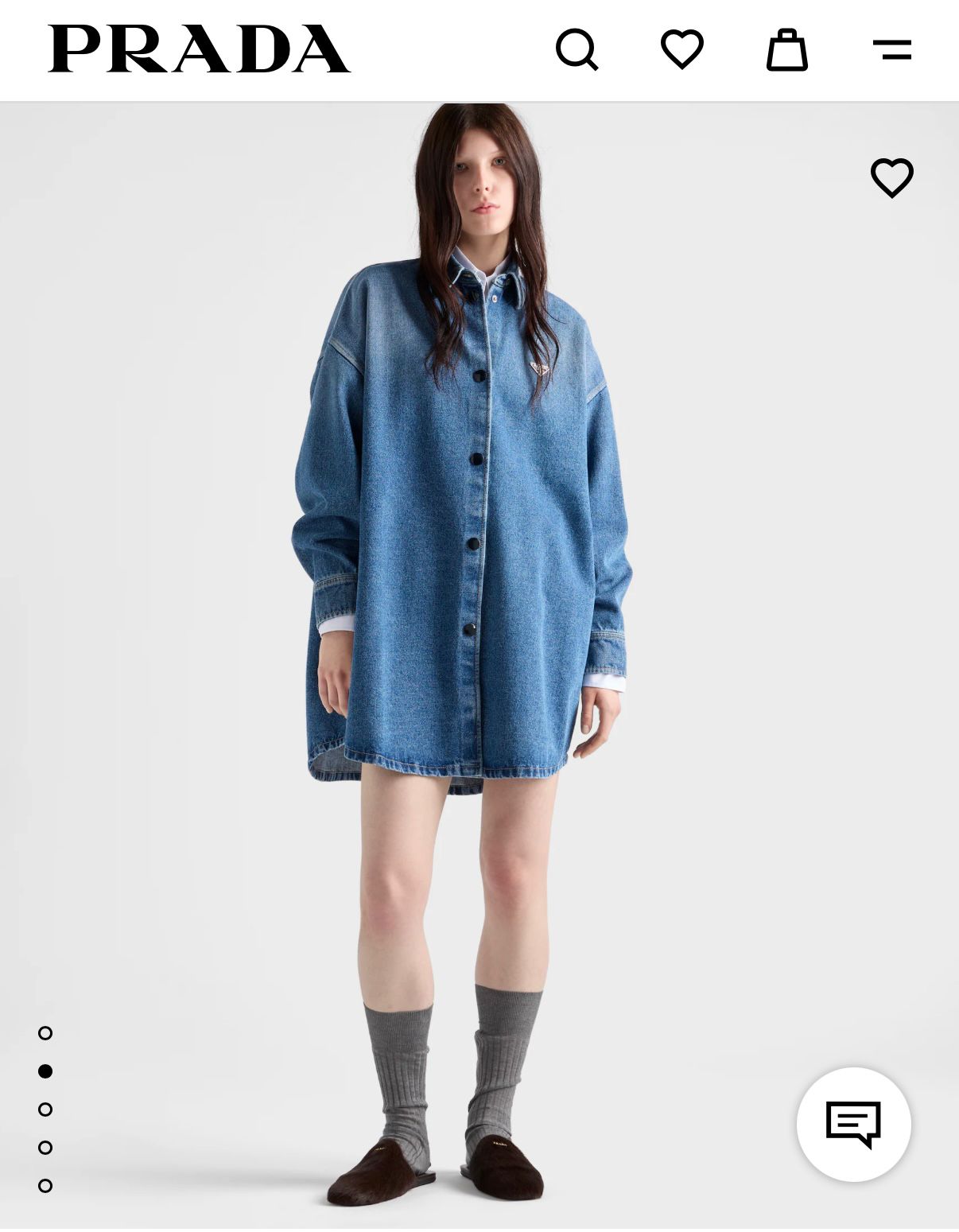Image resolution: width=959 pixels, height=1232 pixels.
Task: Go to the first image indicator dot
Action: point(45,1033)
